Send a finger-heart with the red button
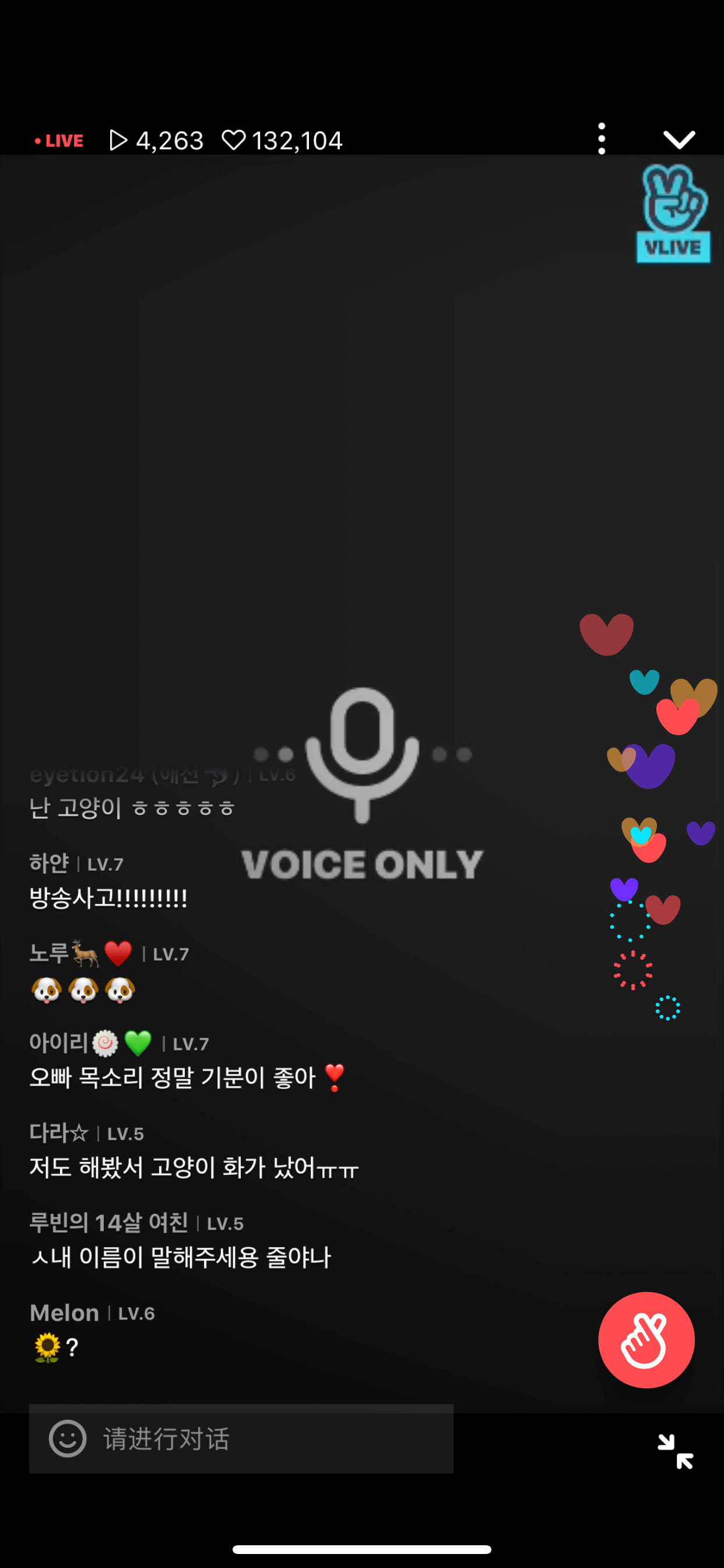 [646, 1340]
